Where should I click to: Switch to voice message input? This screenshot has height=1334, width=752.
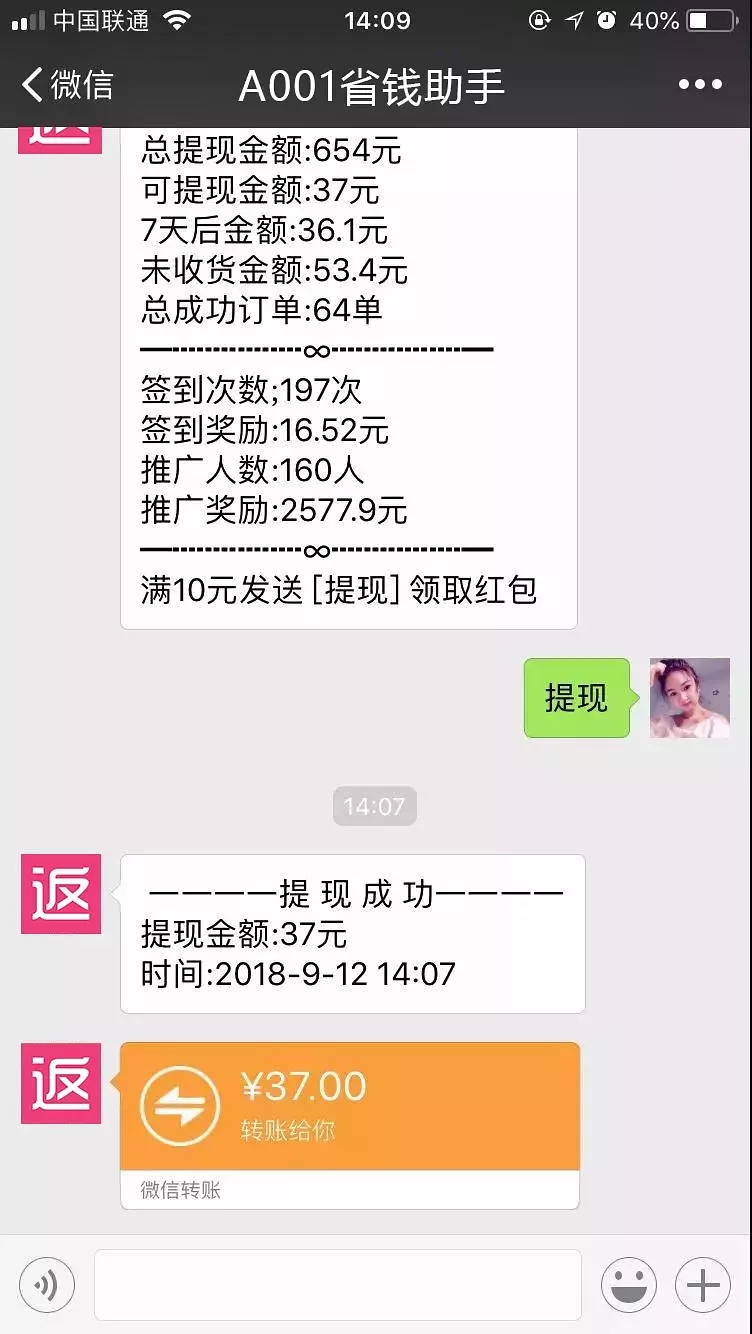(x=46, y=1285)
